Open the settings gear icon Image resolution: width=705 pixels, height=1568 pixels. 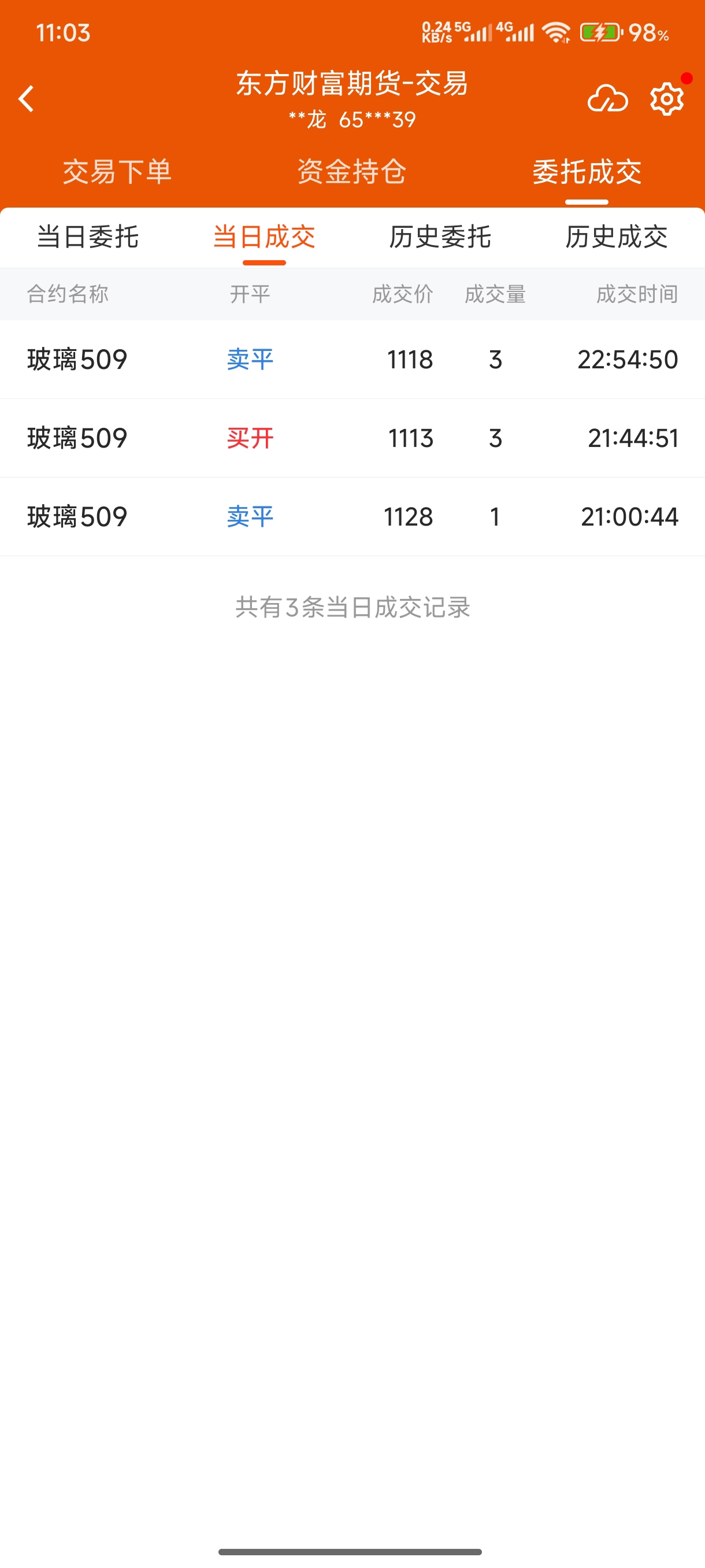coord(667,99)
